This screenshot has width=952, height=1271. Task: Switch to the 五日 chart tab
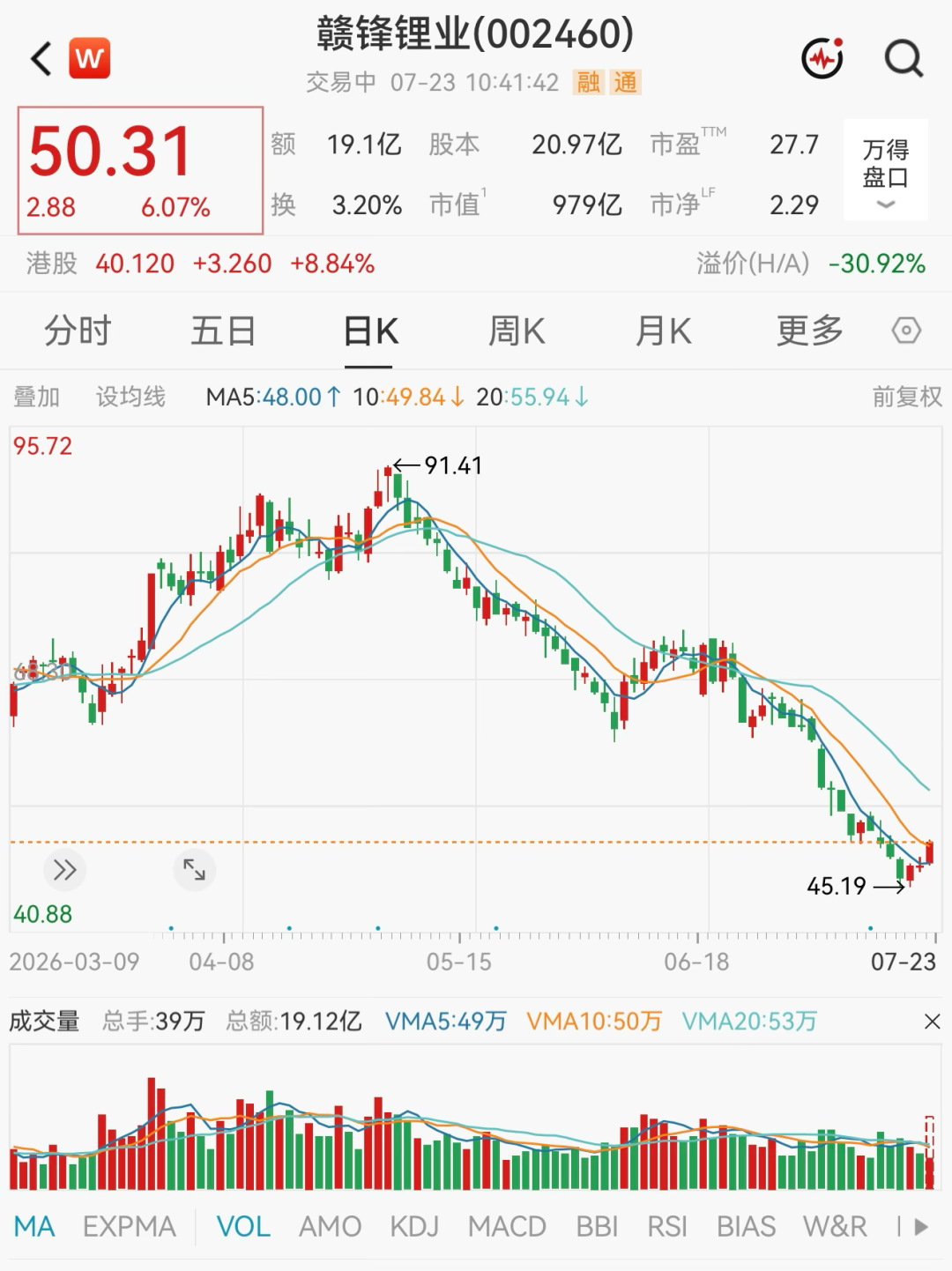[223, 331]
